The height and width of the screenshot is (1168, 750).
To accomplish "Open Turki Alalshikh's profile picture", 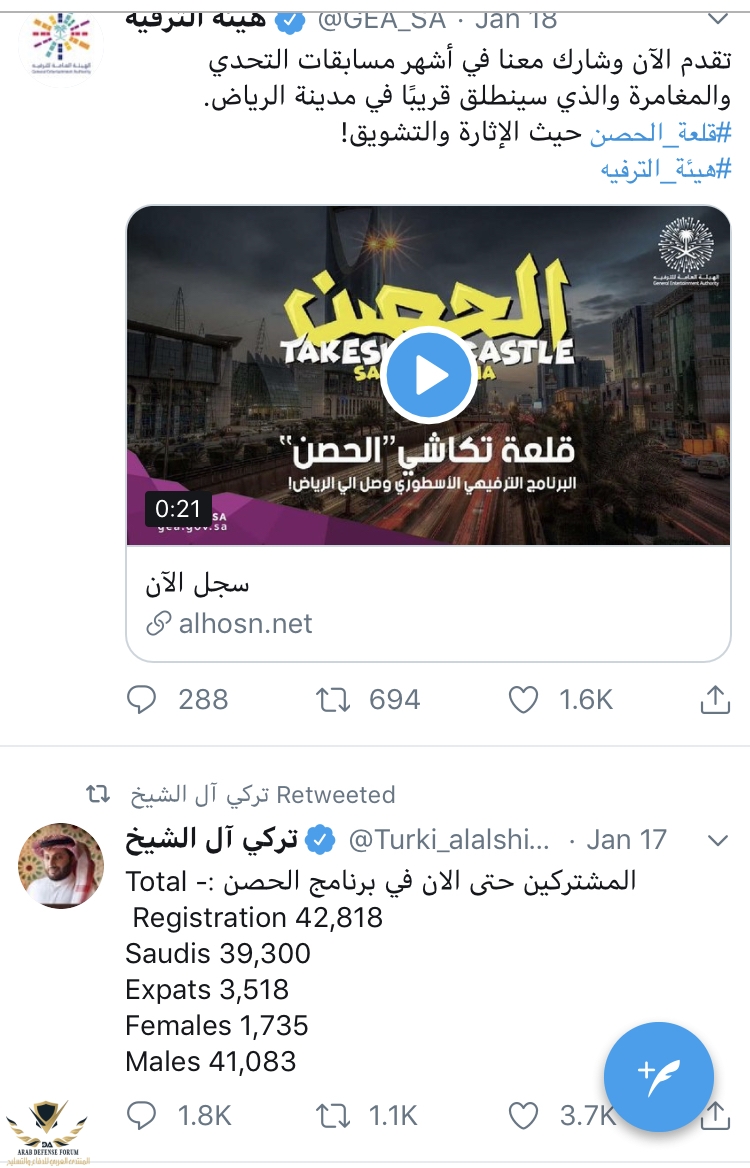I will pos(62,866).
